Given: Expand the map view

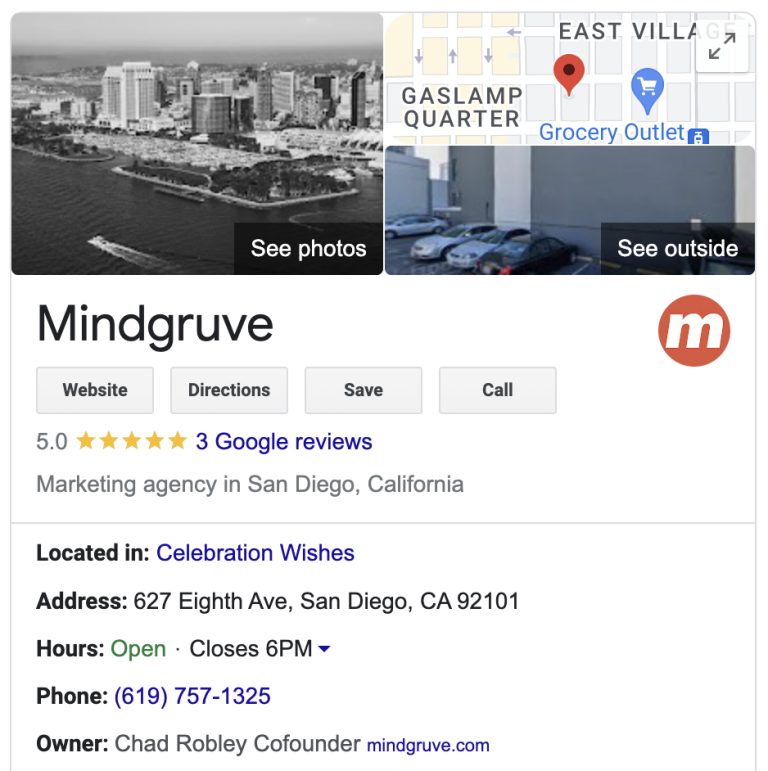Looking at the screenshot, I should coord(721,46).
